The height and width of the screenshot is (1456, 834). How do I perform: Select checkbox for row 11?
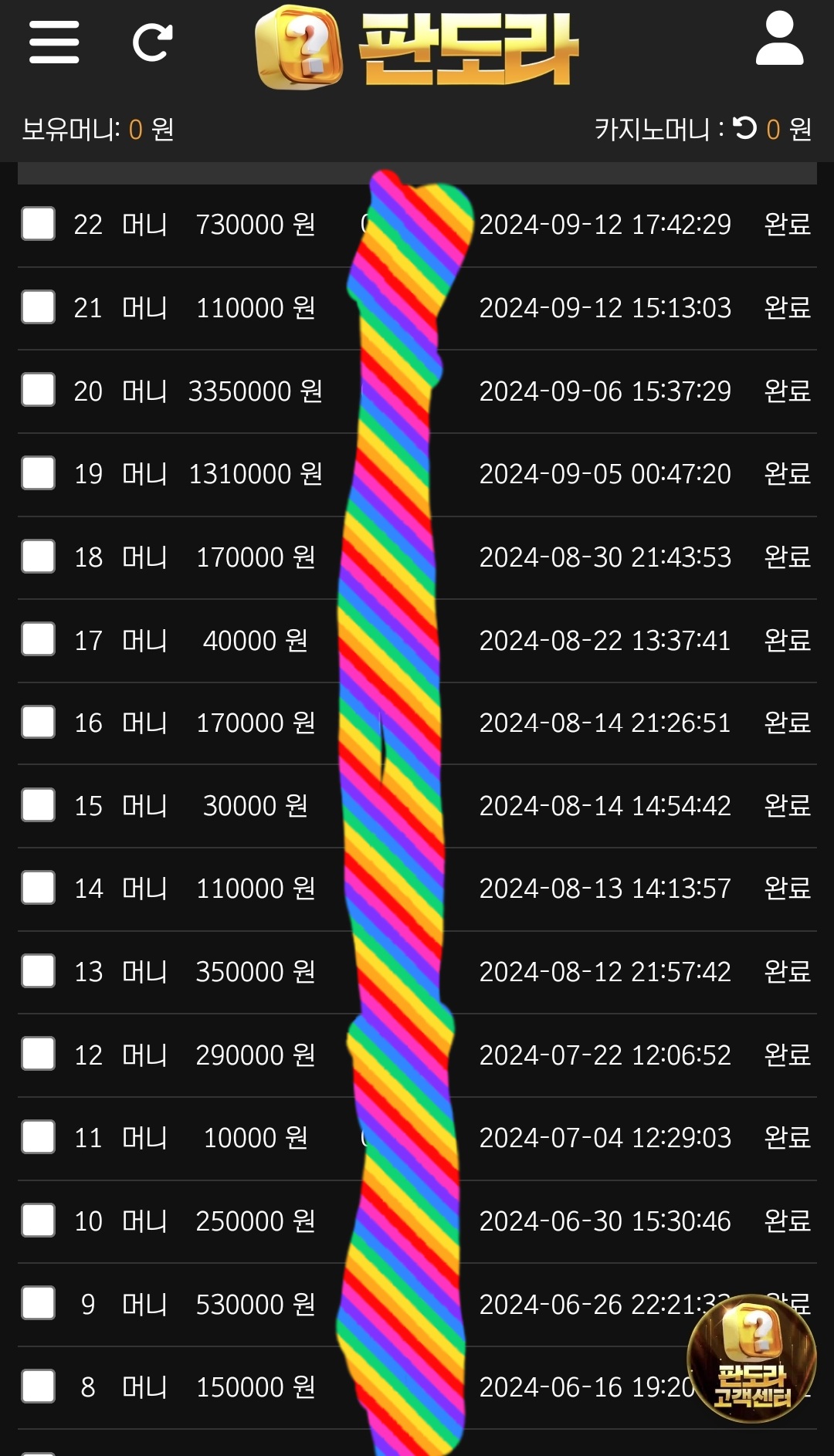pos(38,1137)
